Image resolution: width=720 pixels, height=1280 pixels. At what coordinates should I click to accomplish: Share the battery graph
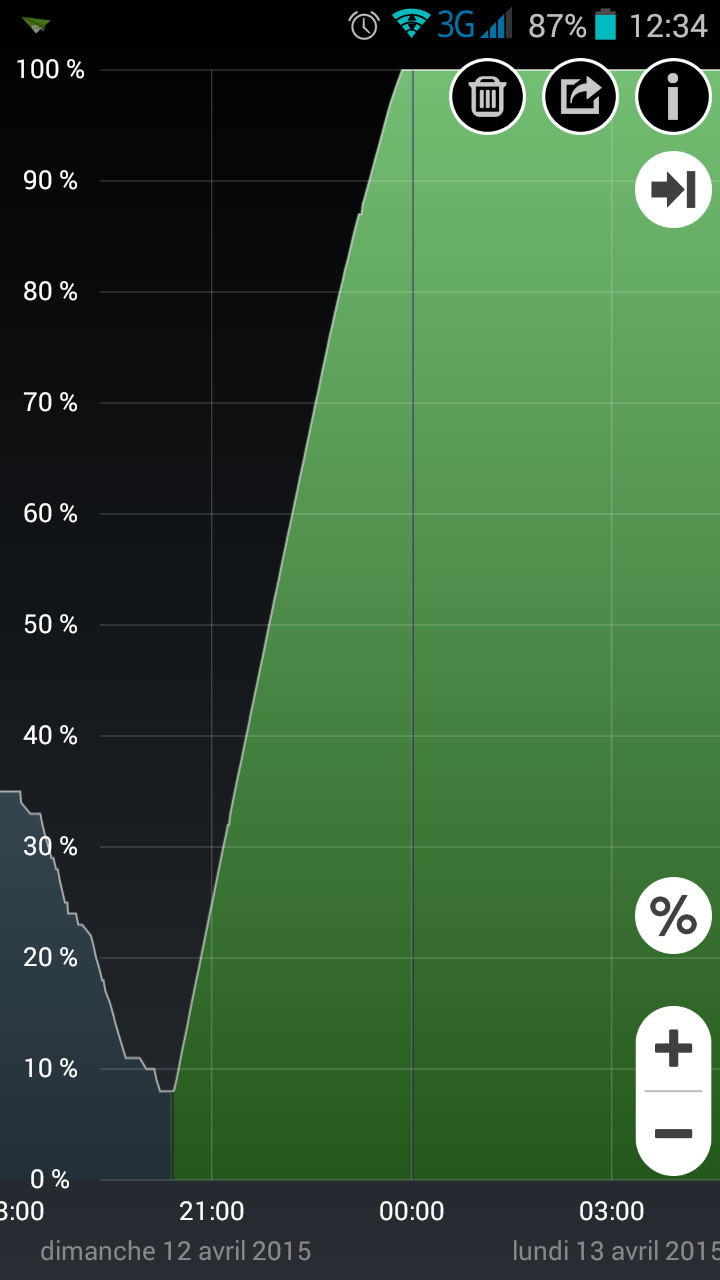point(580,96)
